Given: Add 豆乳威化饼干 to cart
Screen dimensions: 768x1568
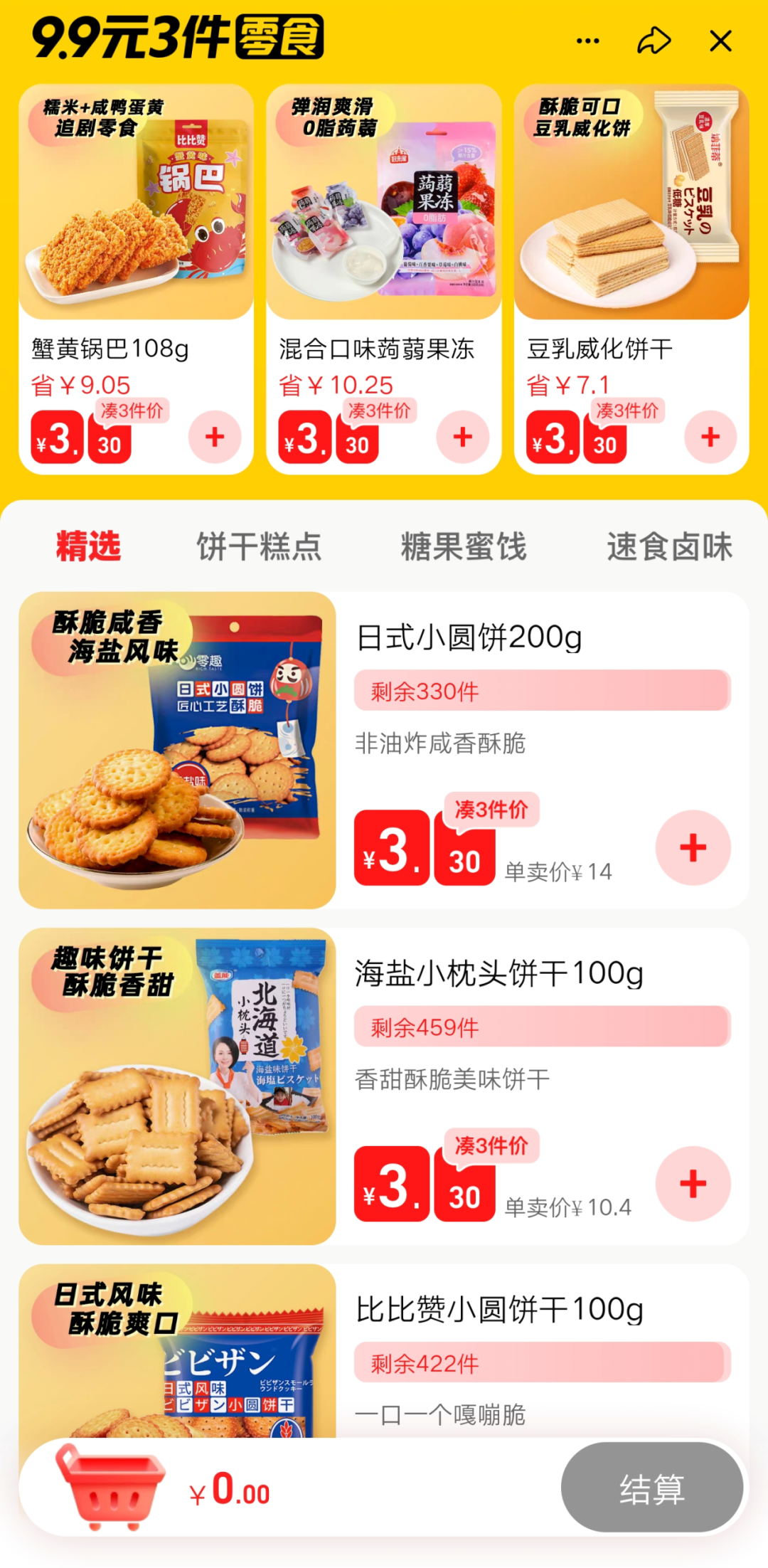Looking at the screenshot, I should 710,437.
